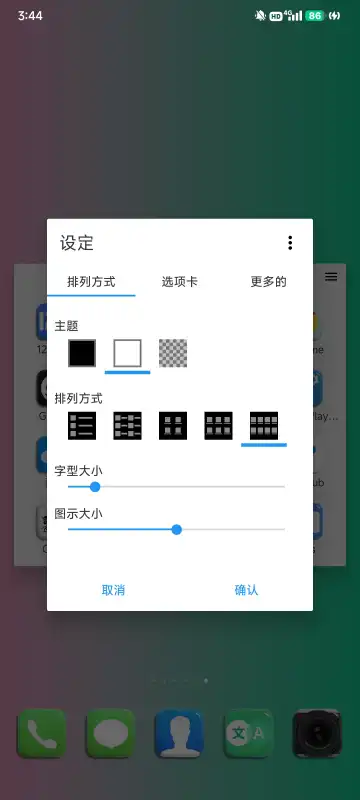
Task: Select the two-column list layout
Action: coord(127,426)
